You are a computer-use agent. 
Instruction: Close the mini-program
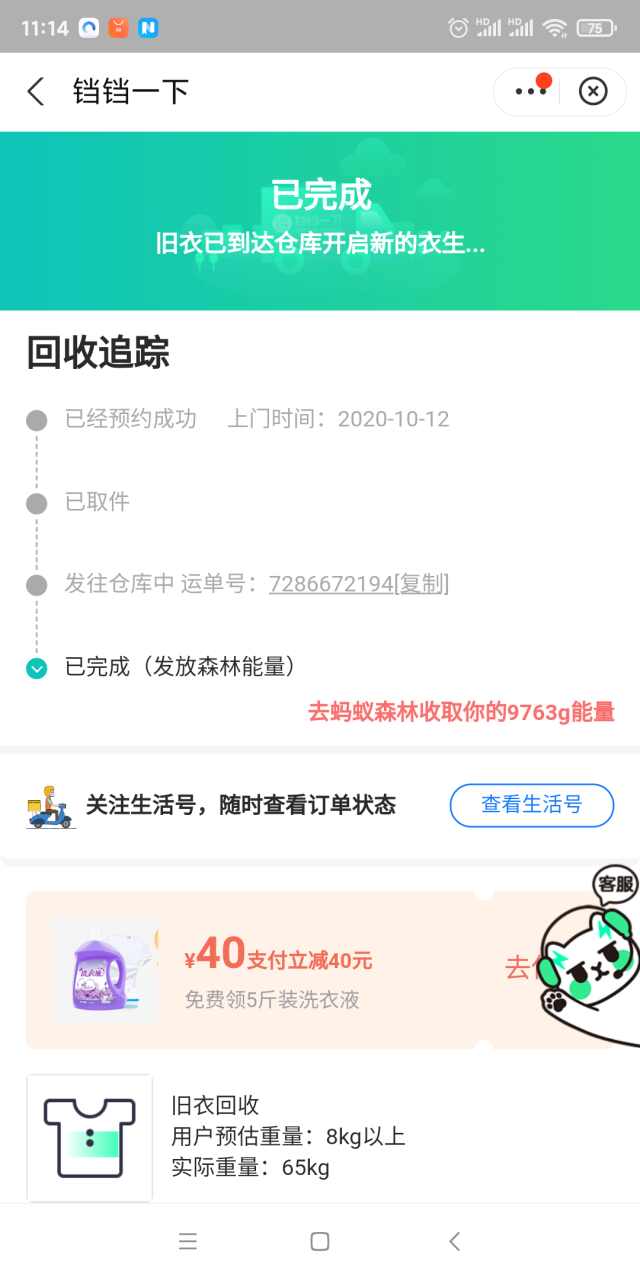[593, 92]
